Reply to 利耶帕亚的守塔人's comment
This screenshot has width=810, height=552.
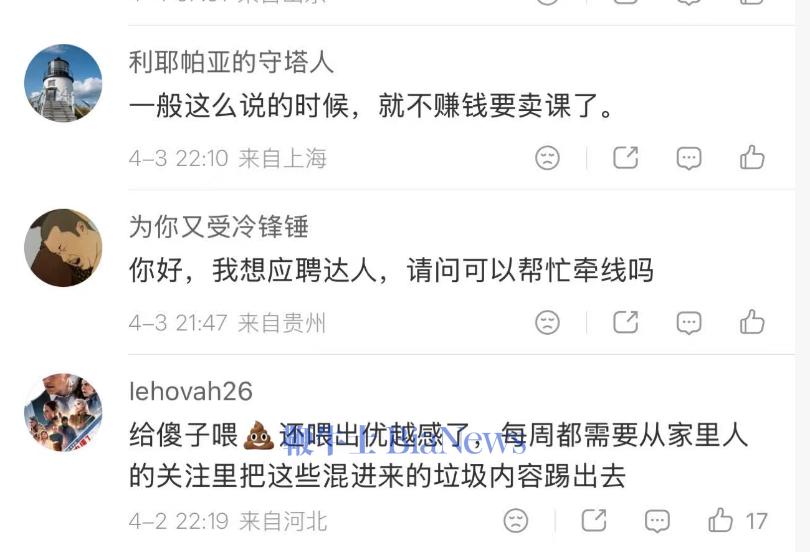689,158
